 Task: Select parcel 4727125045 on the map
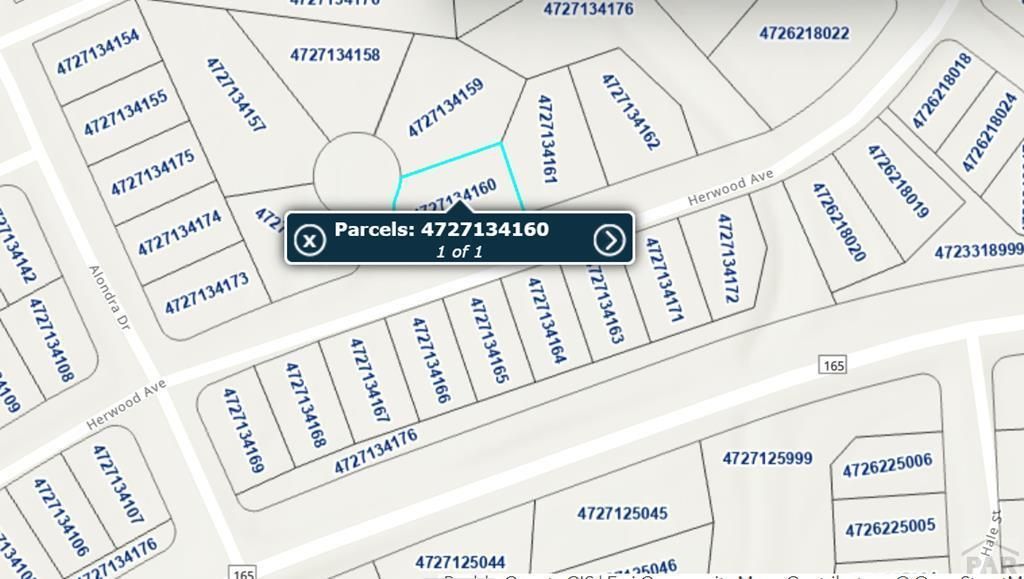[622, 514]
